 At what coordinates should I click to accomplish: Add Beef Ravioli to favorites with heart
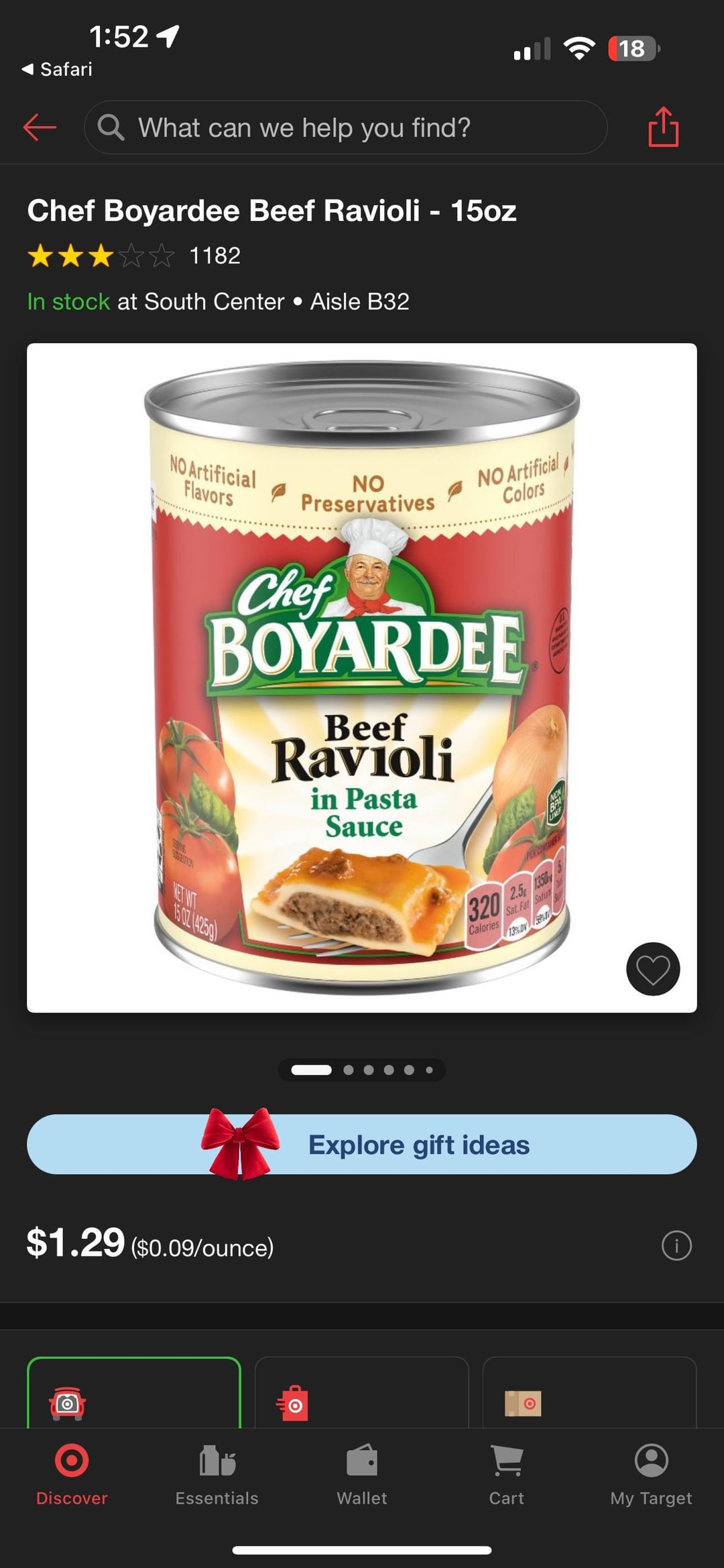pyautogui.click(x=652, y=969)
